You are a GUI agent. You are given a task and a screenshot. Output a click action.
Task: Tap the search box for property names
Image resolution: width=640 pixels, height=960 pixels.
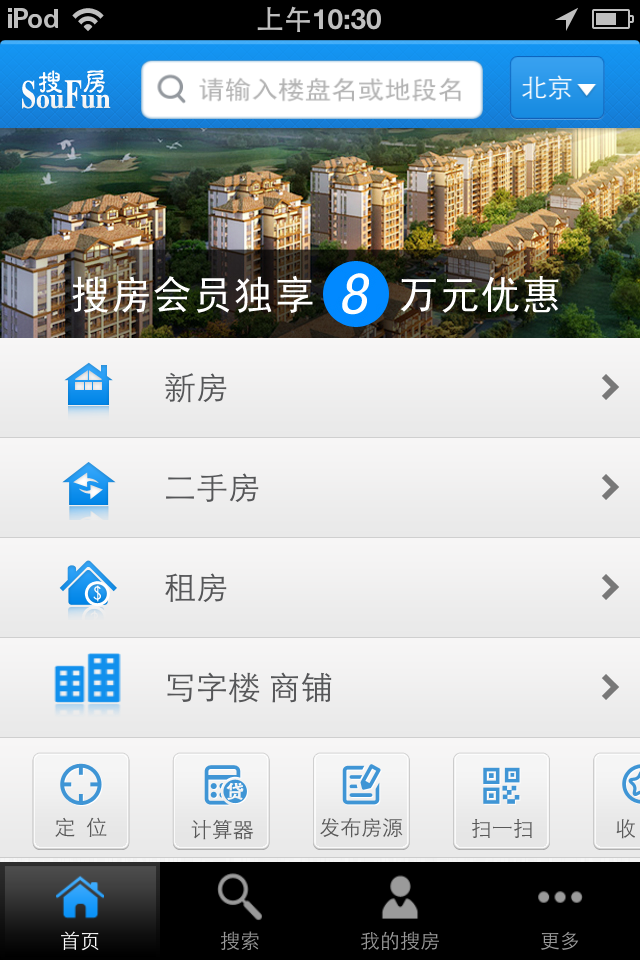click(312, 90)
